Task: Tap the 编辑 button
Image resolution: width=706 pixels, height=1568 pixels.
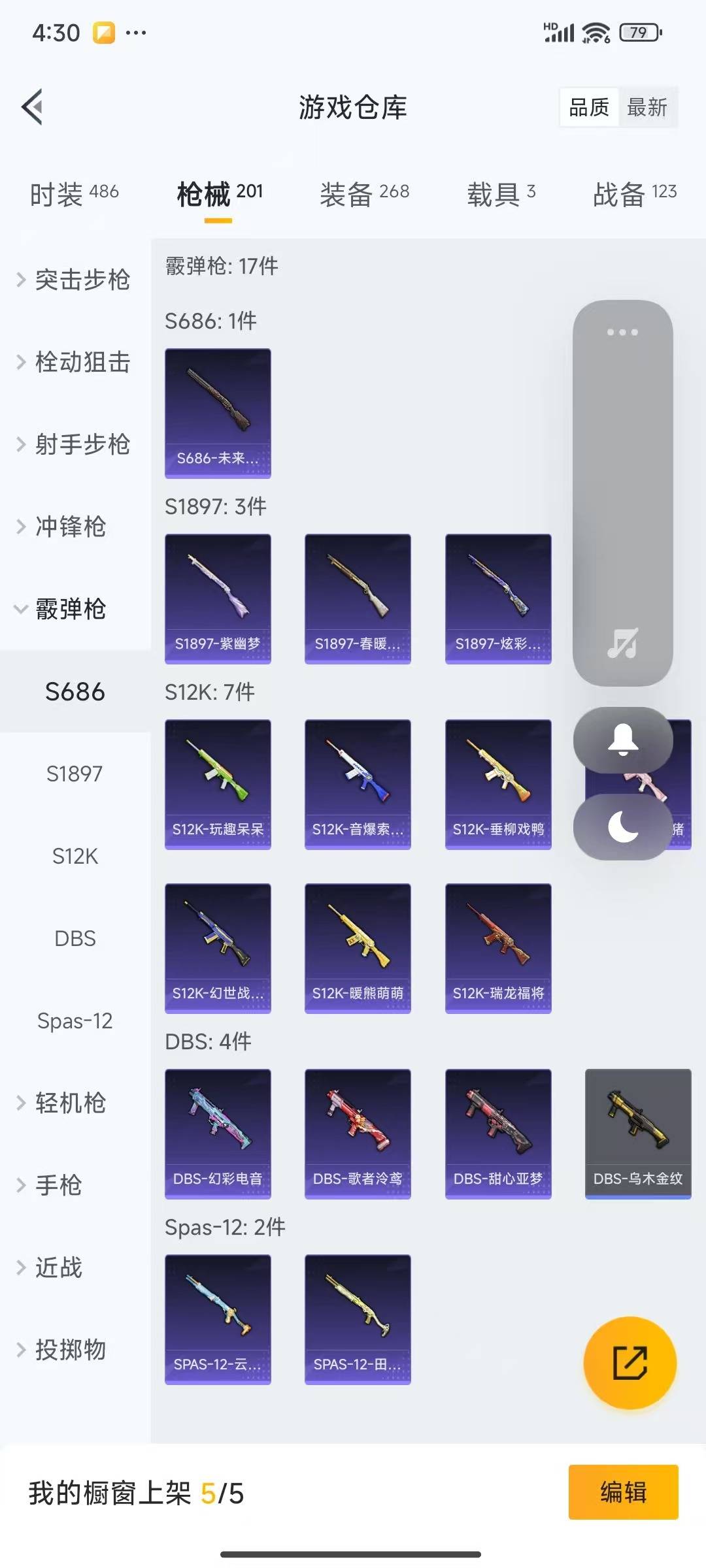Action: click(x=623, y=1492)
